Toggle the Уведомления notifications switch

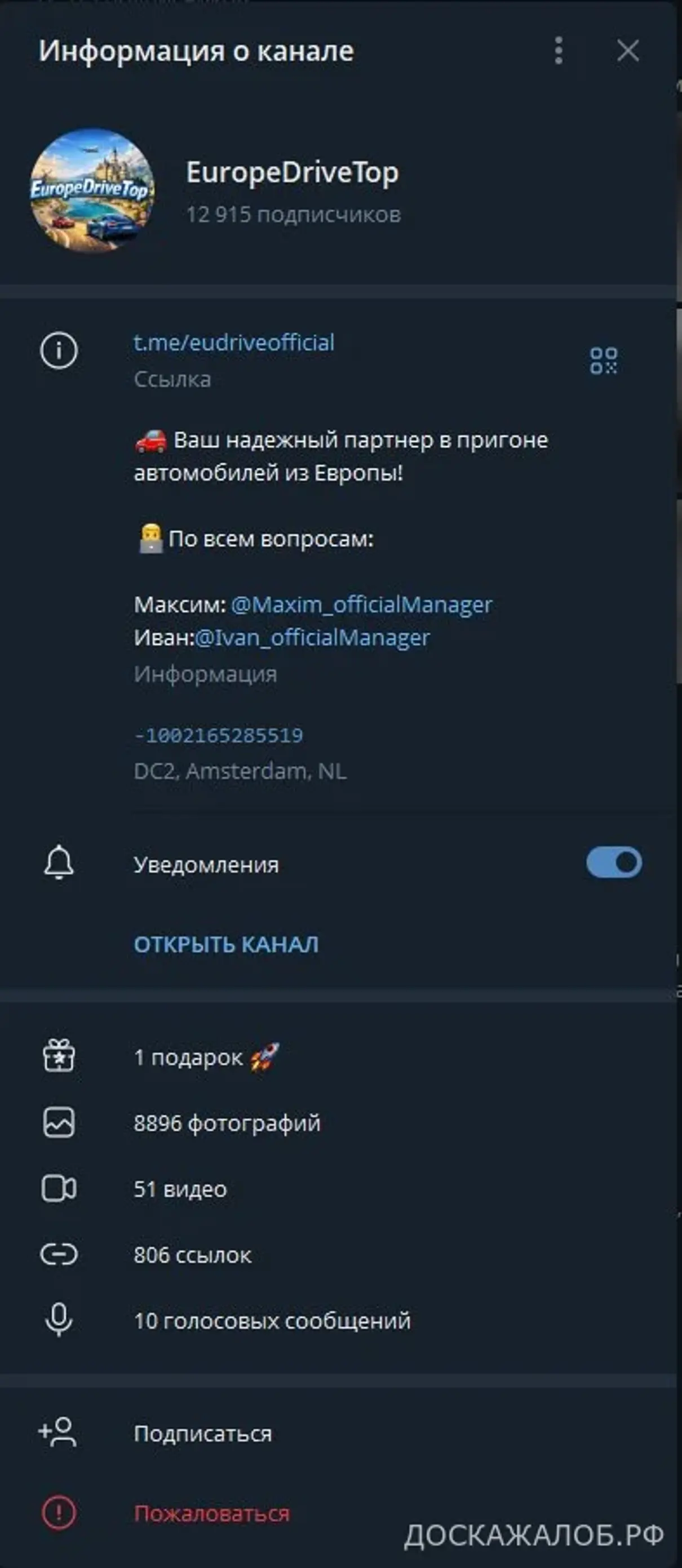pos(613,863)
